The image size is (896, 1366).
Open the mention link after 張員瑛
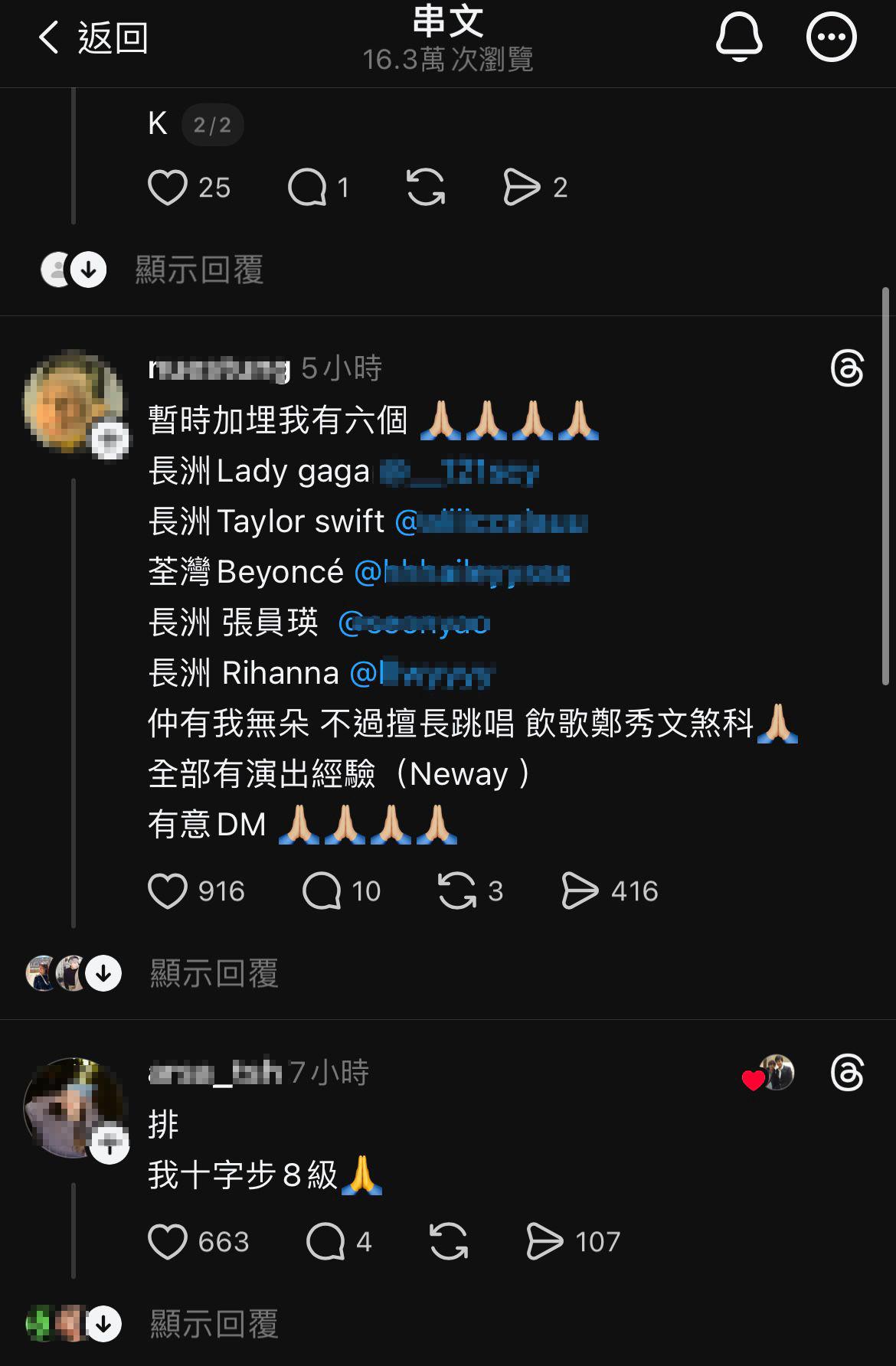414,623
